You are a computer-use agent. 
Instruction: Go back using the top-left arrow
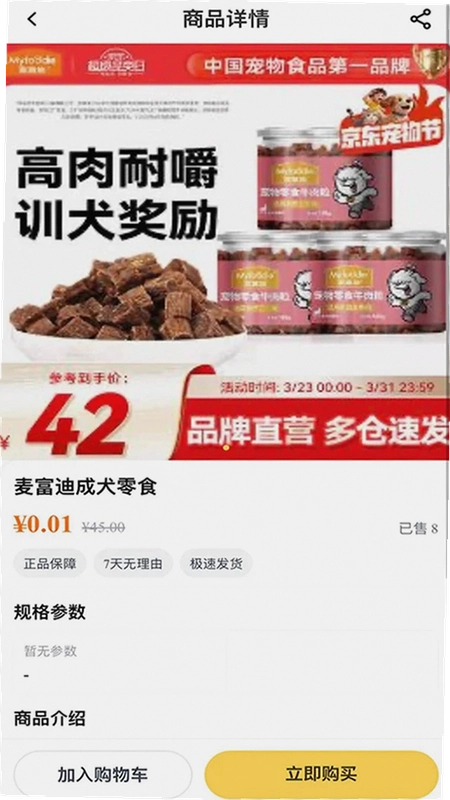(32, 19)
